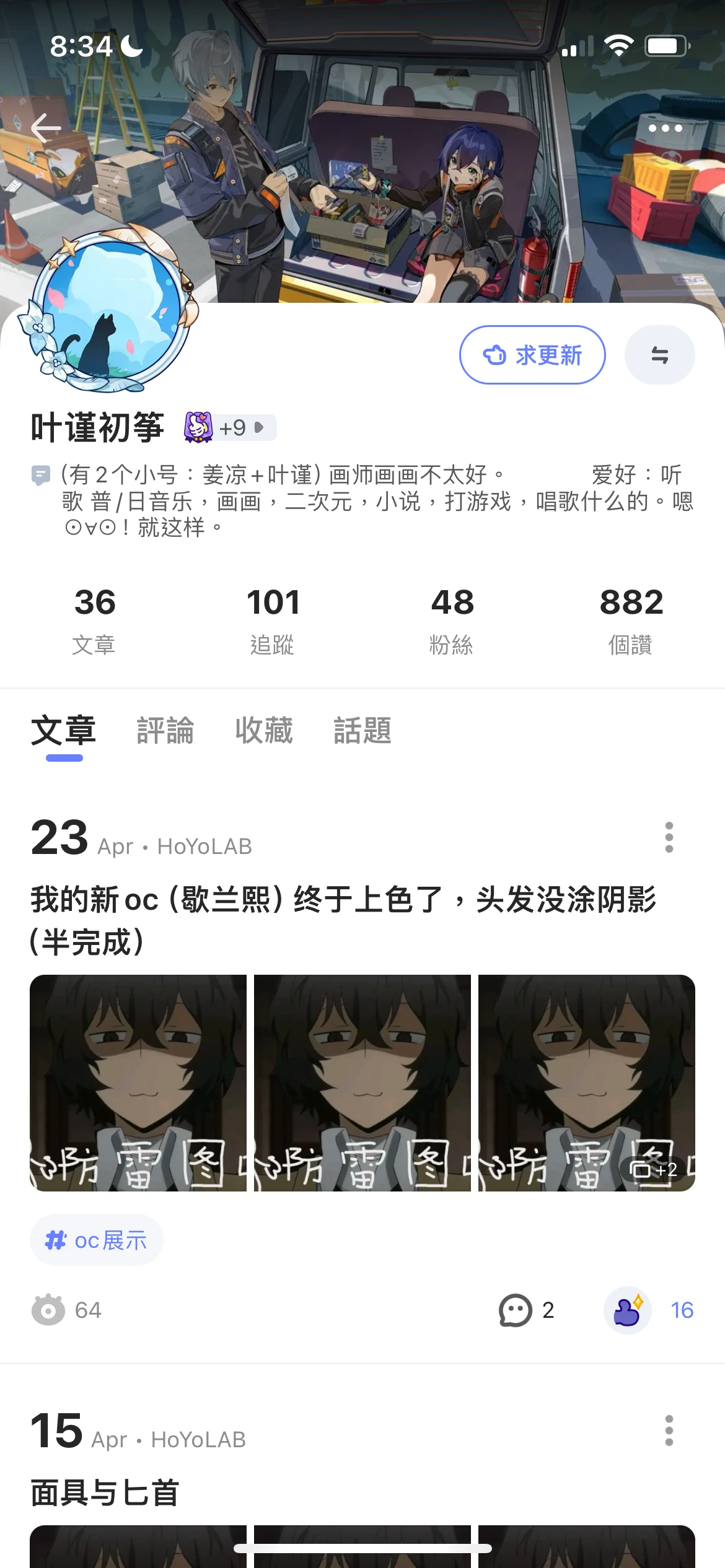Viewport: 725px width, 1568px height.
Task: Tap the swap icon beside 求更新
Action: 659,355
